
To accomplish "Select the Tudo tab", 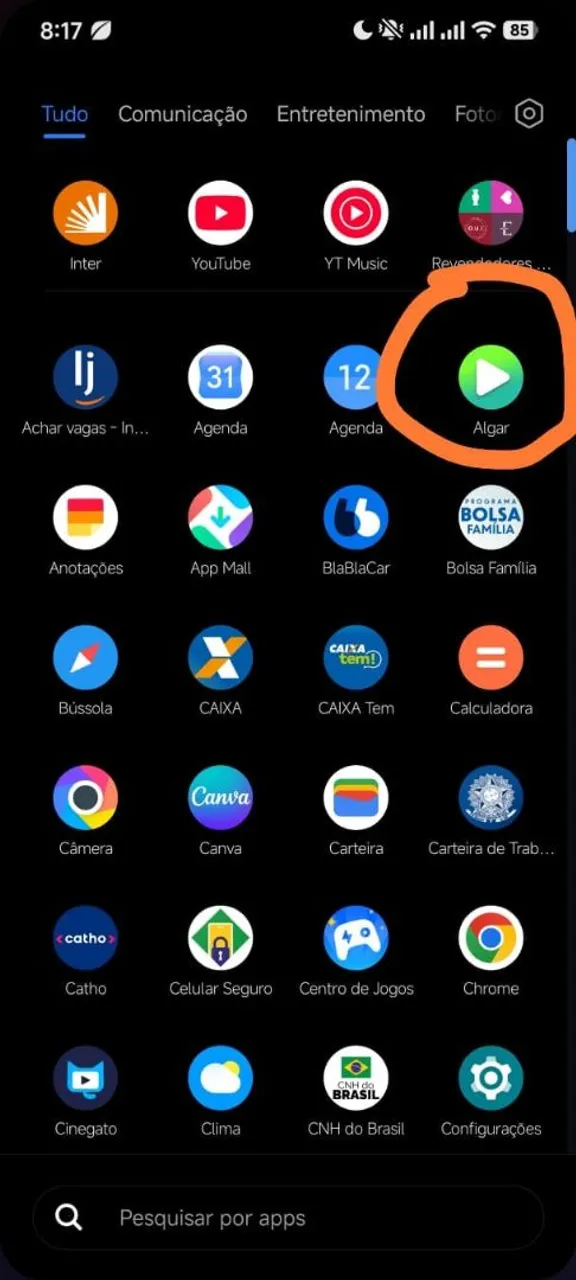I will 65,114.
